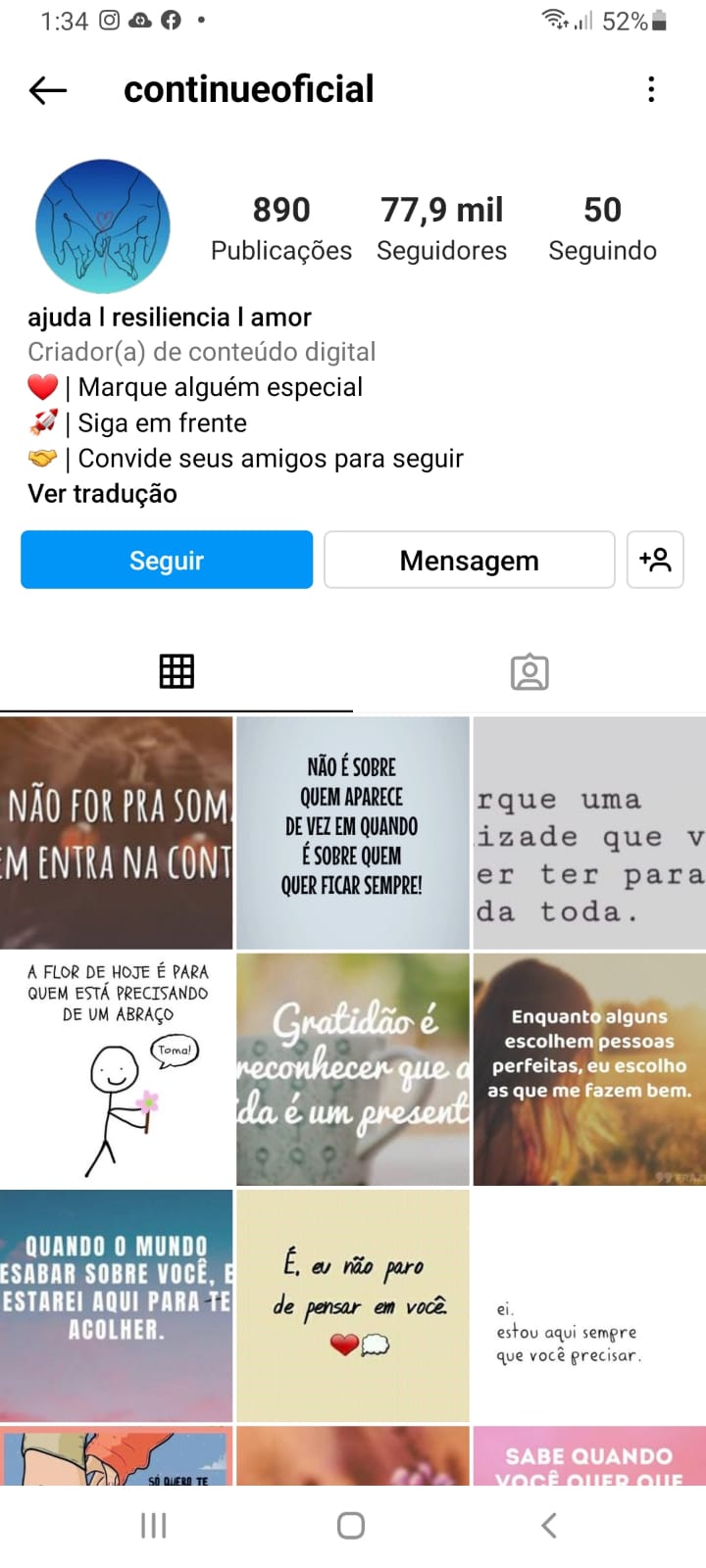The image size is (706, 1568).
Task: Open the 'Enquanto alguns escolhem pessoas perfeitas' post
Action: pos(589,1069)
